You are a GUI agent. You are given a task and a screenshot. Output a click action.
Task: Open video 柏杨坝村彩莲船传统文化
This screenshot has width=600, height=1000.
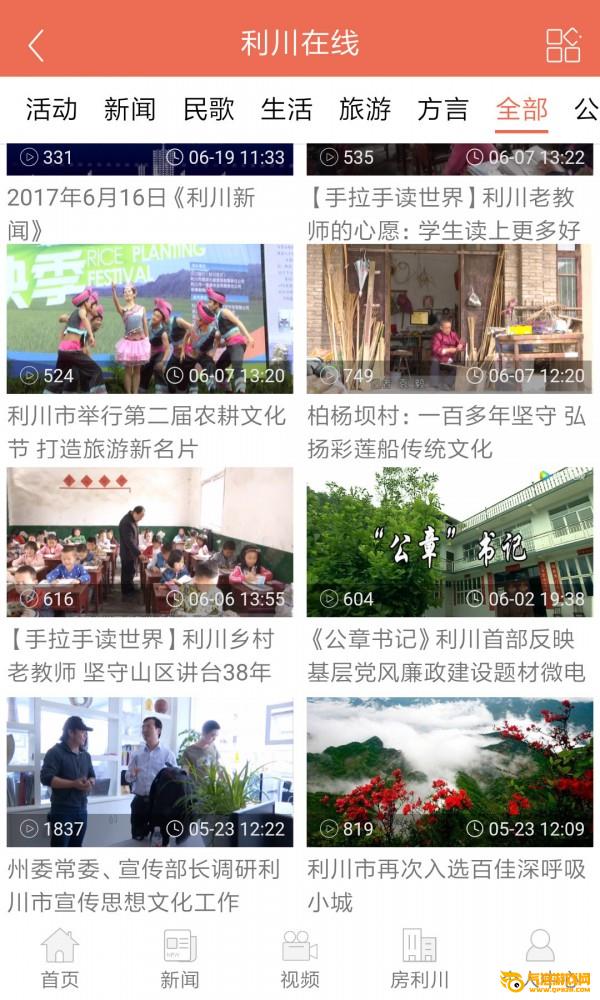[450, 352]
